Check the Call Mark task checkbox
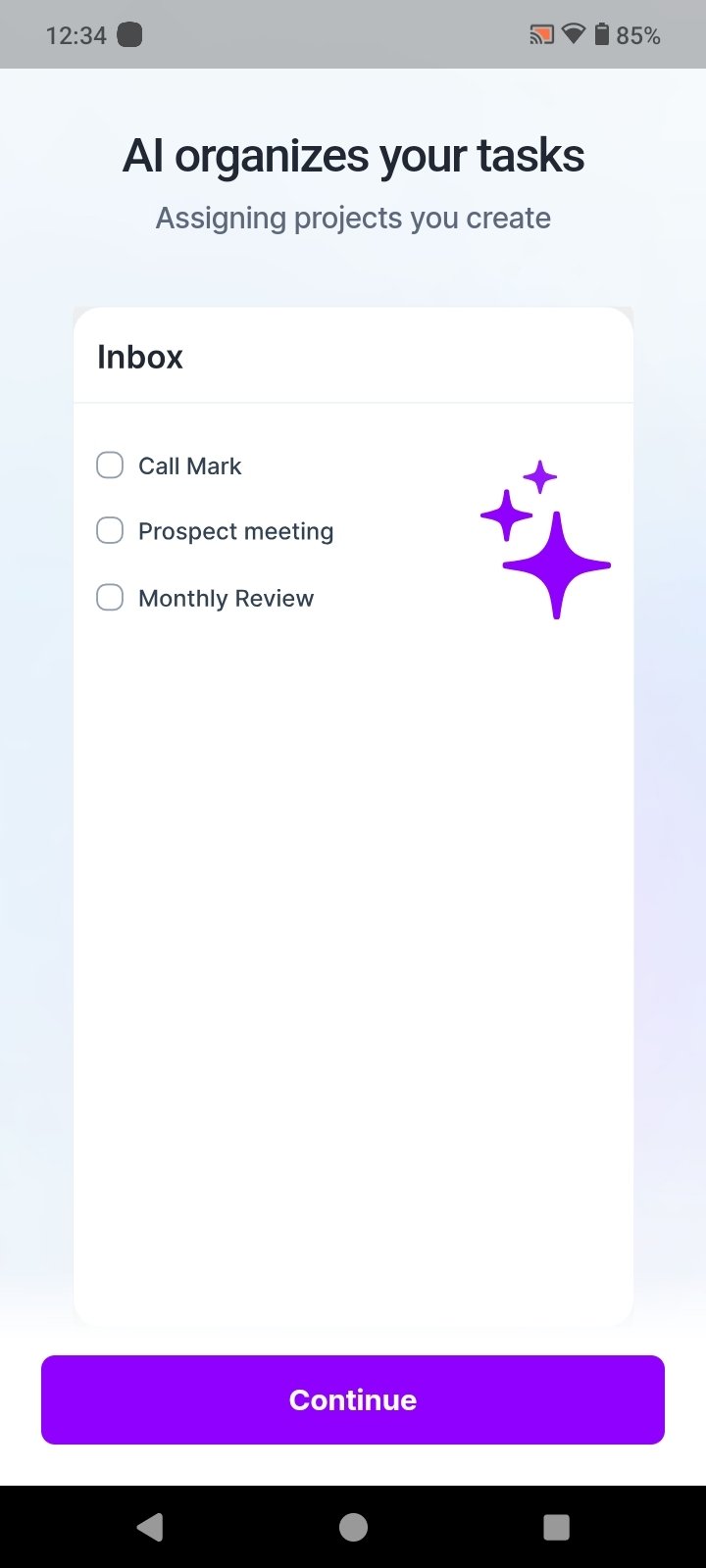Viewport: 706px width, 1568px height. [110, 465]
